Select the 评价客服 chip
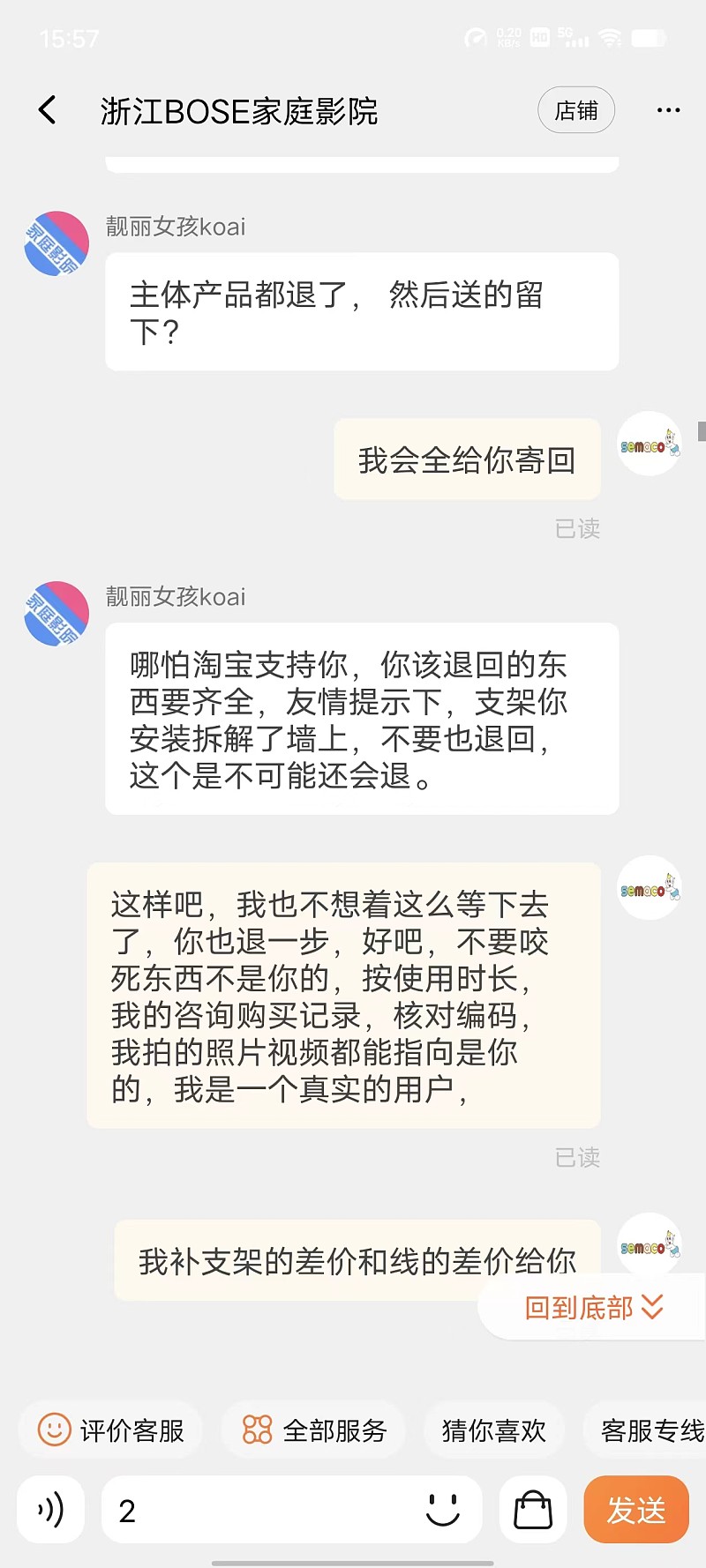The width and height of the screenshot is (706, 1568). click(x=111, y=1430)
